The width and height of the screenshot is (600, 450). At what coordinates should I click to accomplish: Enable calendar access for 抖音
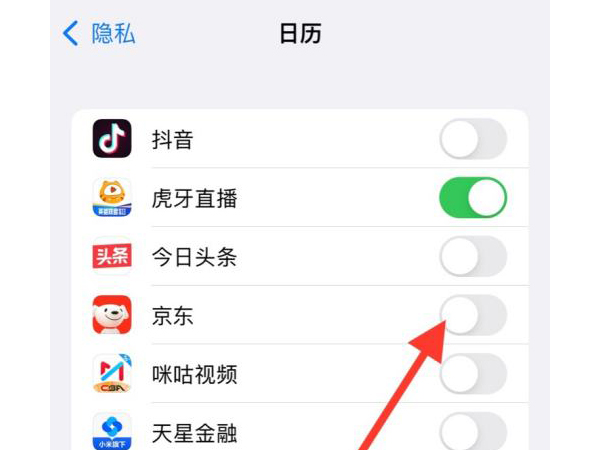coord(473,139)
